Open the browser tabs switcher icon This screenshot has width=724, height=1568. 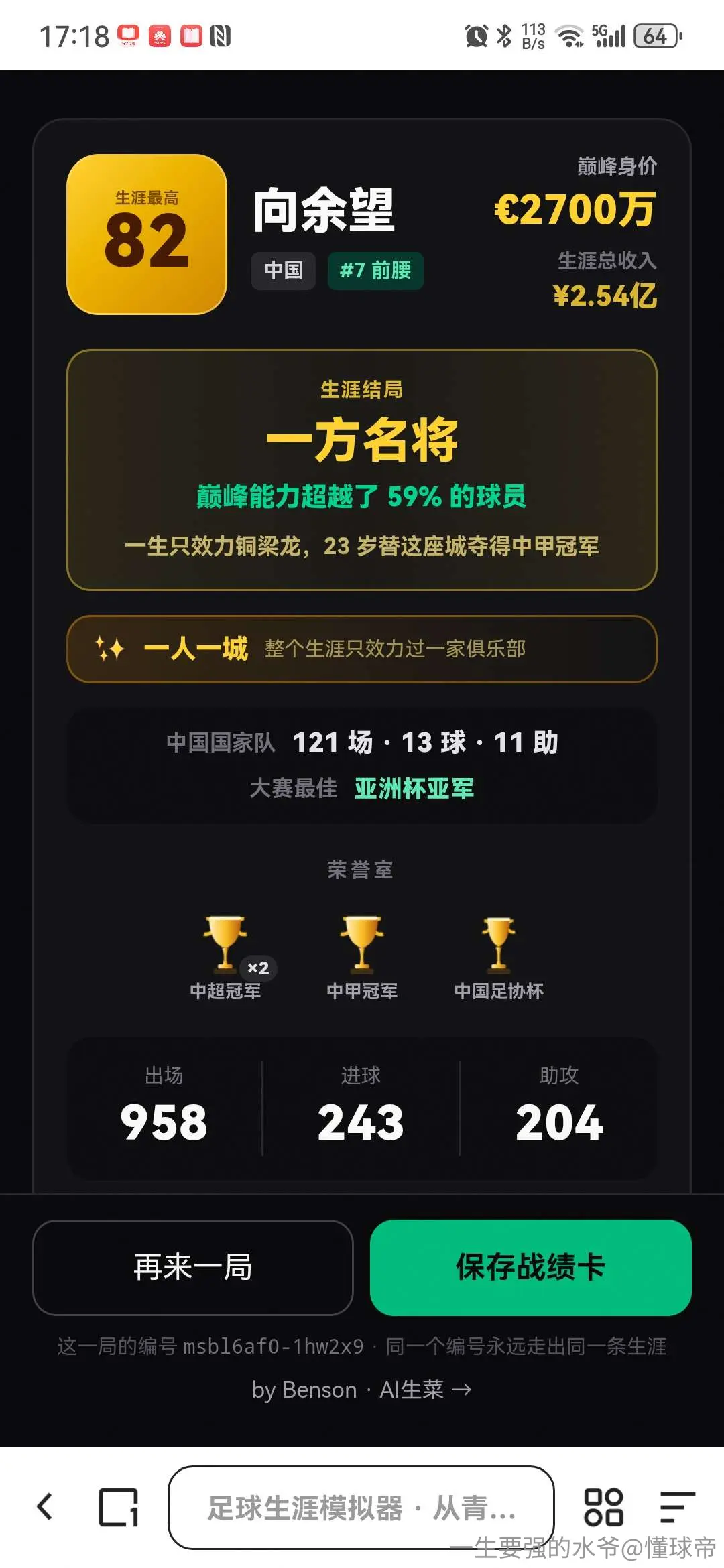pyautogui.click(x=119, y=1507)
